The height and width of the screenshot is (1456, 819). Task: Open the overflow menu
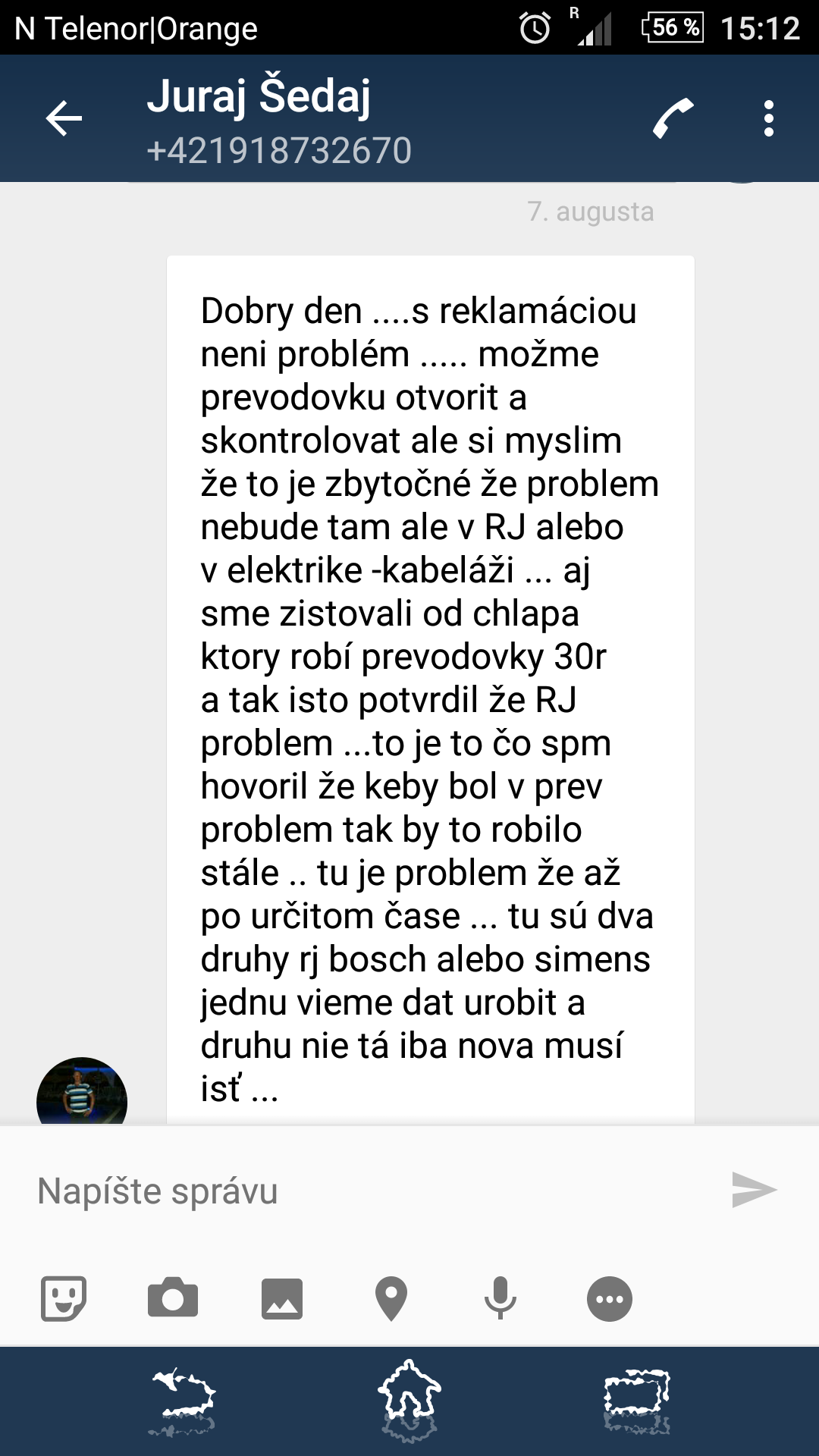pyautogui.click(x=769, y=118)
